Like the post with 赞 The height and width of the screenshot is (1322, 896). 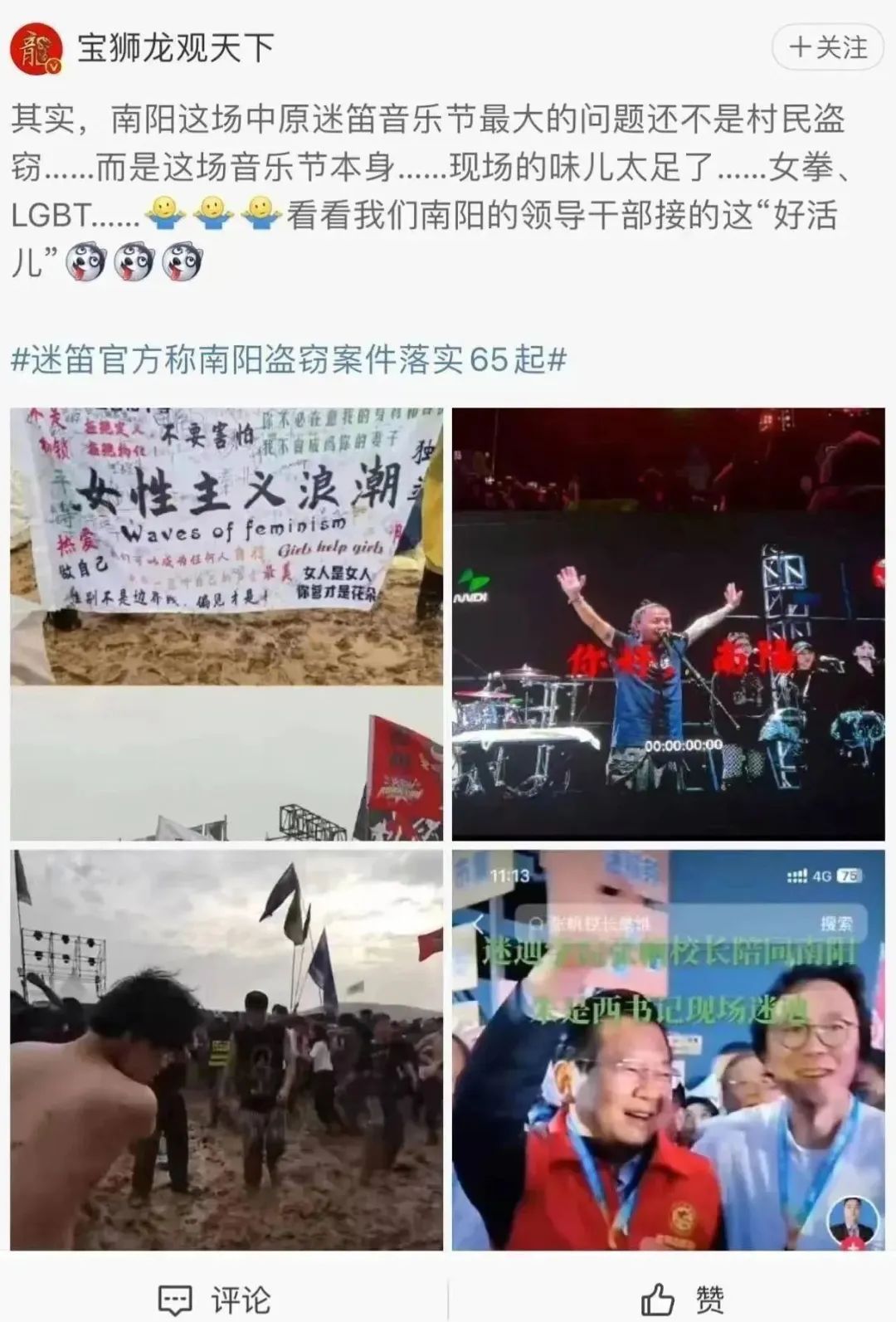[683, 1299]
